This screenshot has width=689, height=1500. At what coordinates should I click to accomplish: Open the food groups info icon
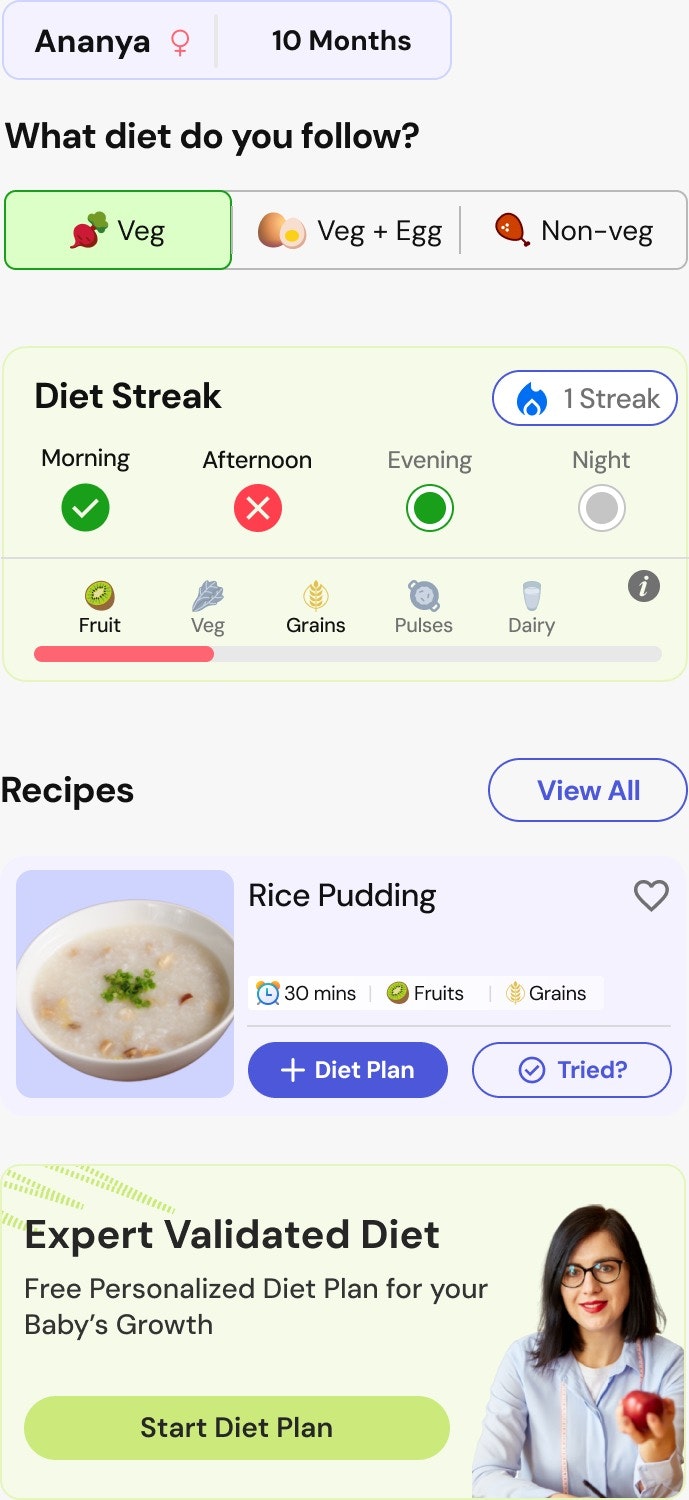pyautogui.click(x=643, y=587)
